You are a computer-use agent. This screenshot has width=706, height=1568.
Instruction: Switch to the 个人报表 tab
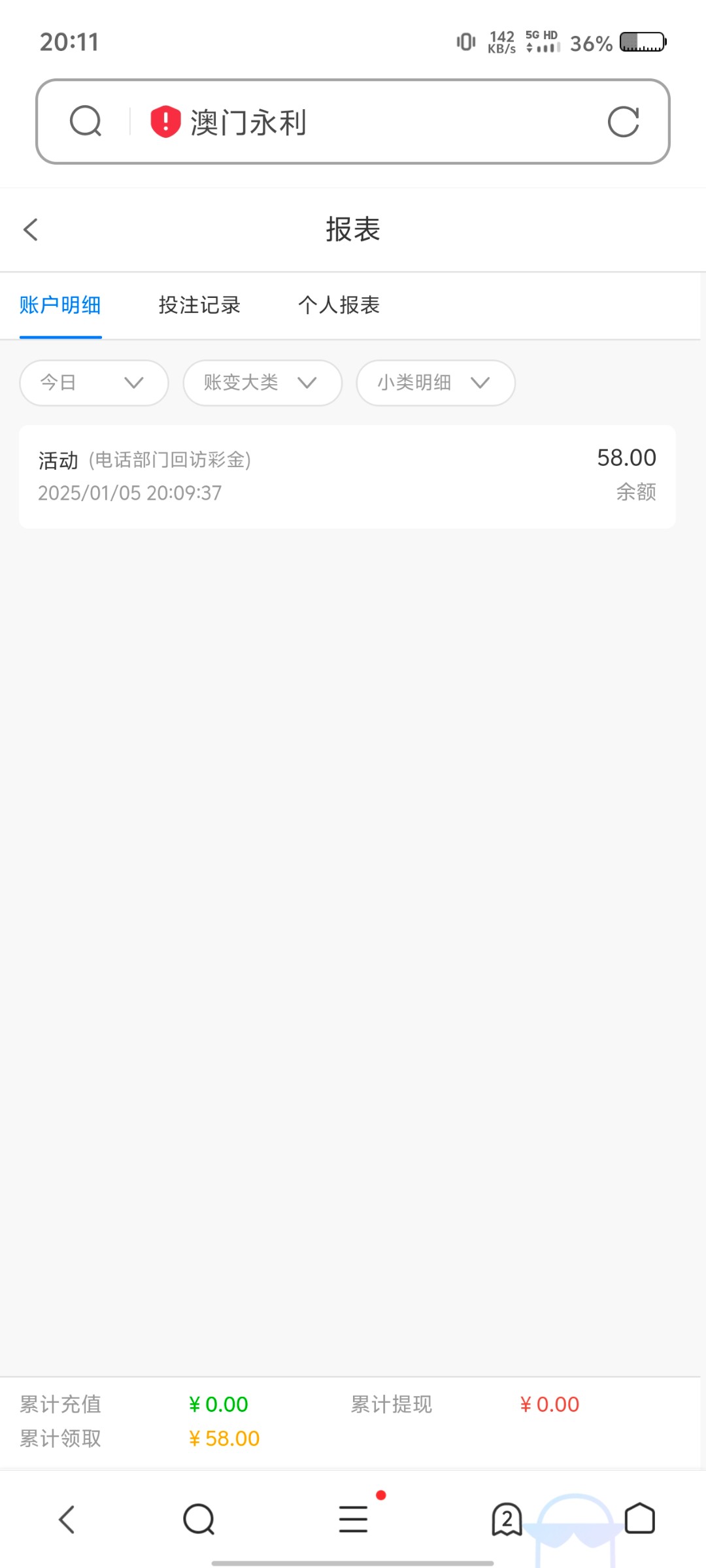click(x=339, y=305)
